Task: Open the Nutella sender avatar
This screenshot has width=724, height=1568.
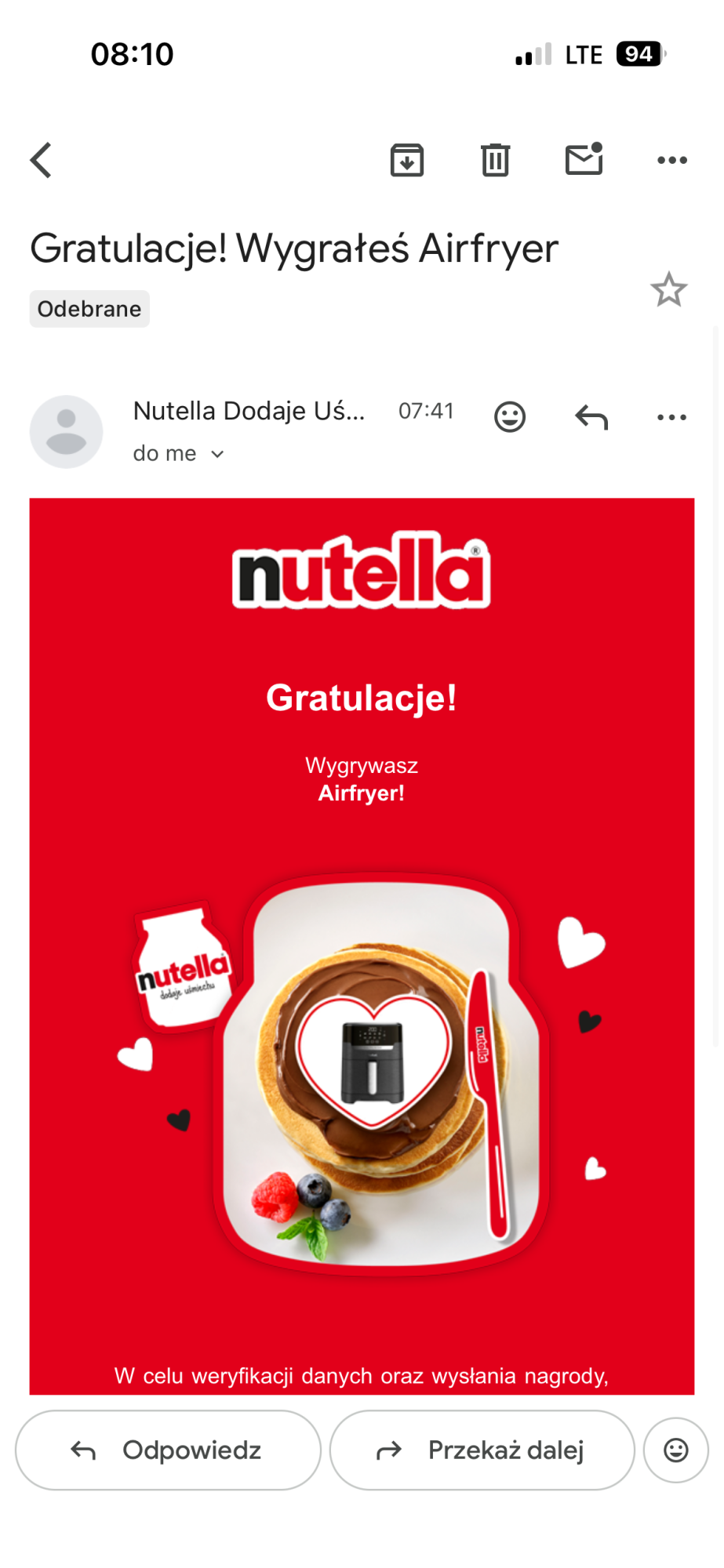Action: click(x=67, y=432)
